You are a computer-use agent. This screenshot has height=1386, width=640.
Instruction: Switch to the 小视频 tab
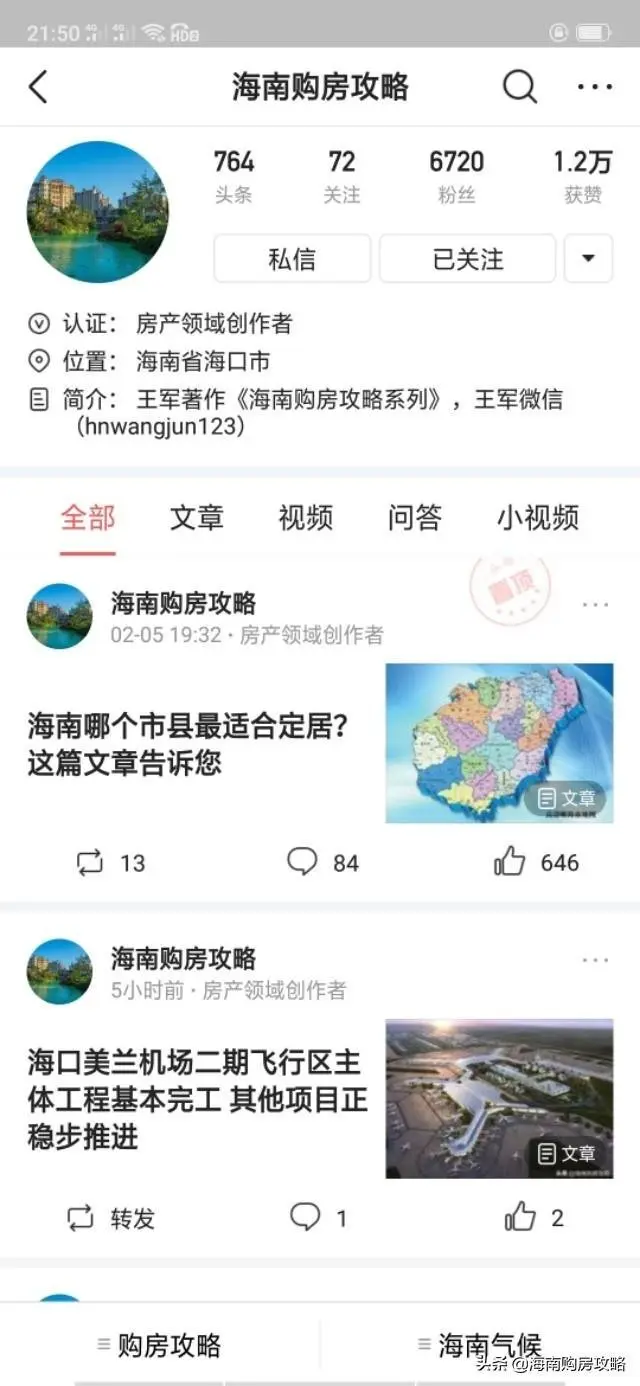click(538, 518)
